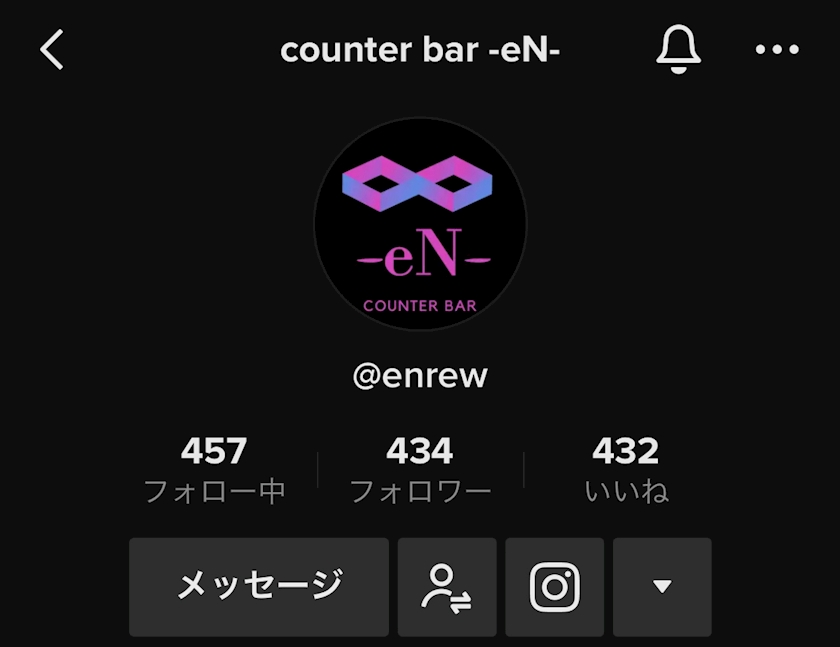The width and height of the screenshot is (840, 647).
Task: View the 457 フォロー中 following list
Action: click(214, 470)
